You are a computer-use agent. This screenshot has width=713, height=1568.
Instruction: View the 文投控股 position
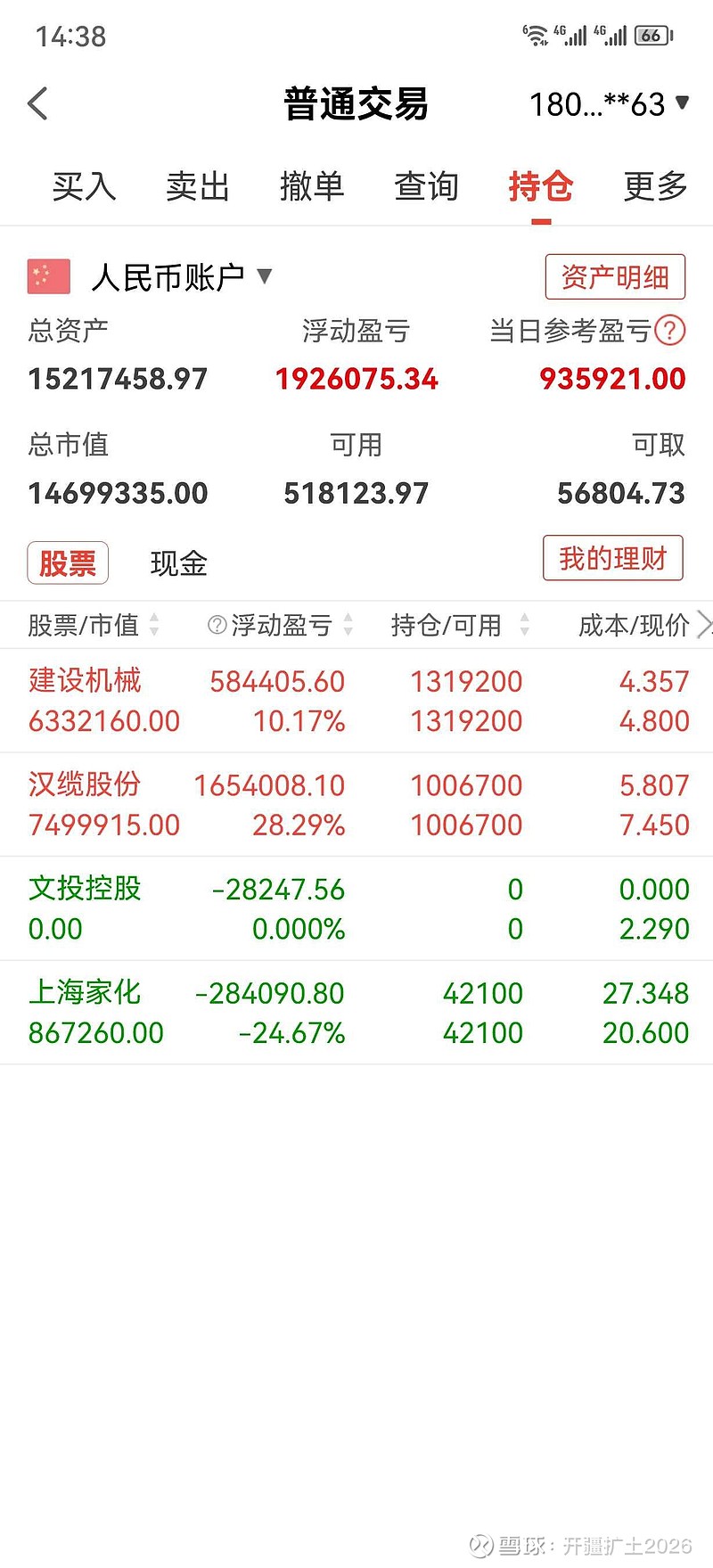click(356, 908)
